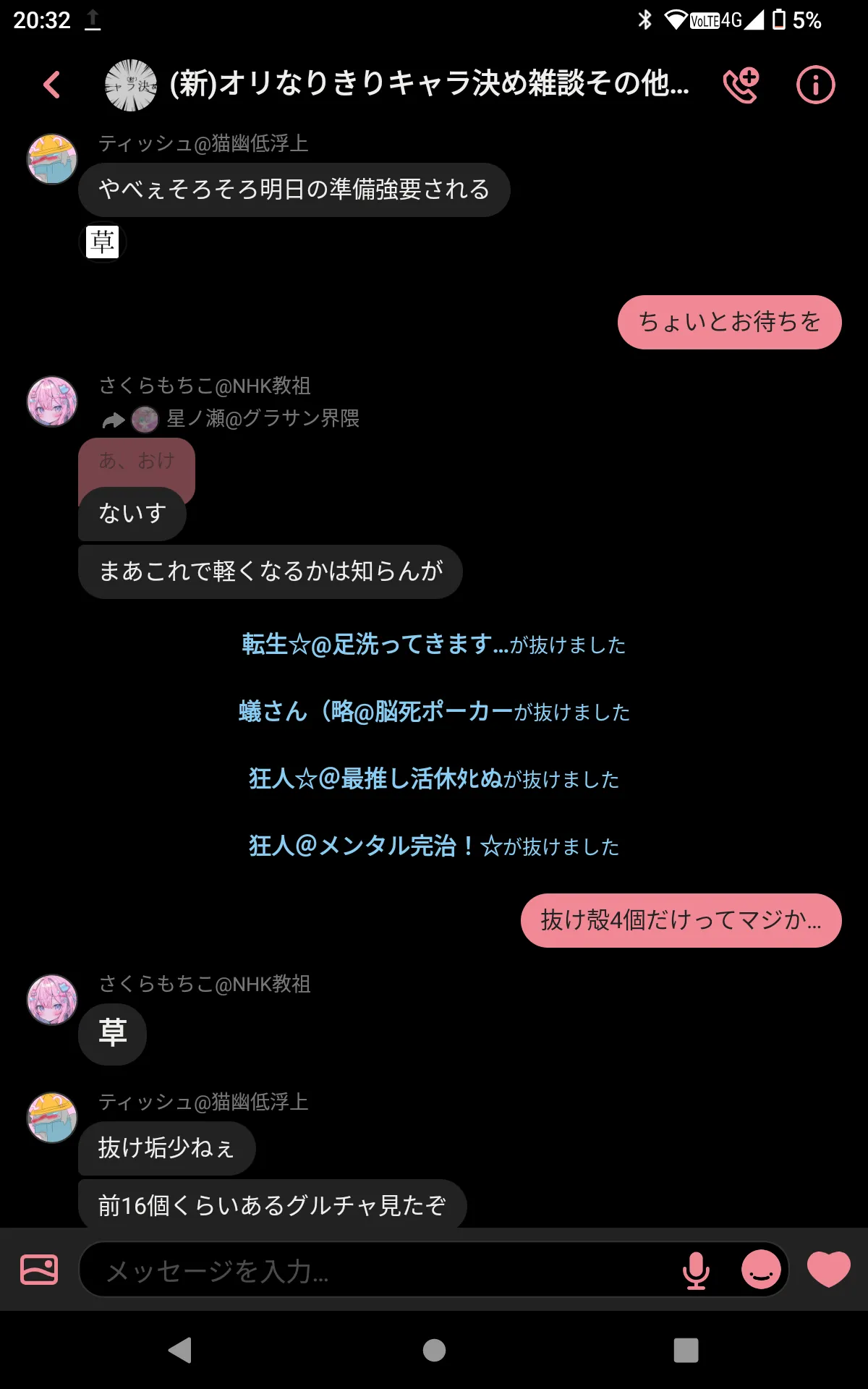Attach an image with the picture icon
The image size is (868, 1389).
point(39,1270)
